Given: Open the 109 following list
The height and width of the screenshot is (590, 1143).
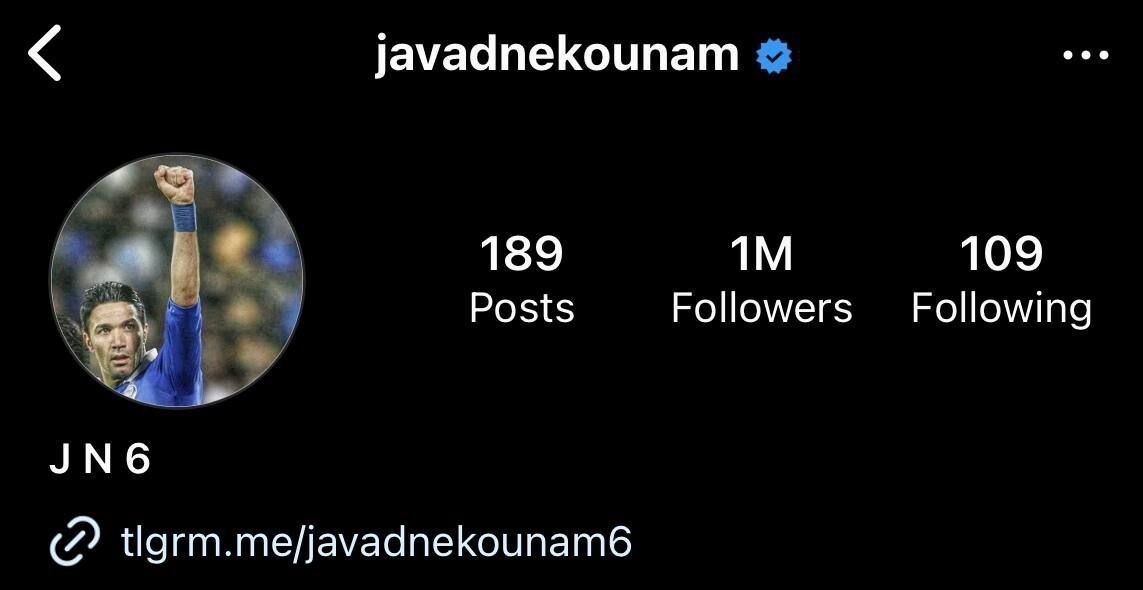Looking at the screenshot, I should click(1001, 279).
